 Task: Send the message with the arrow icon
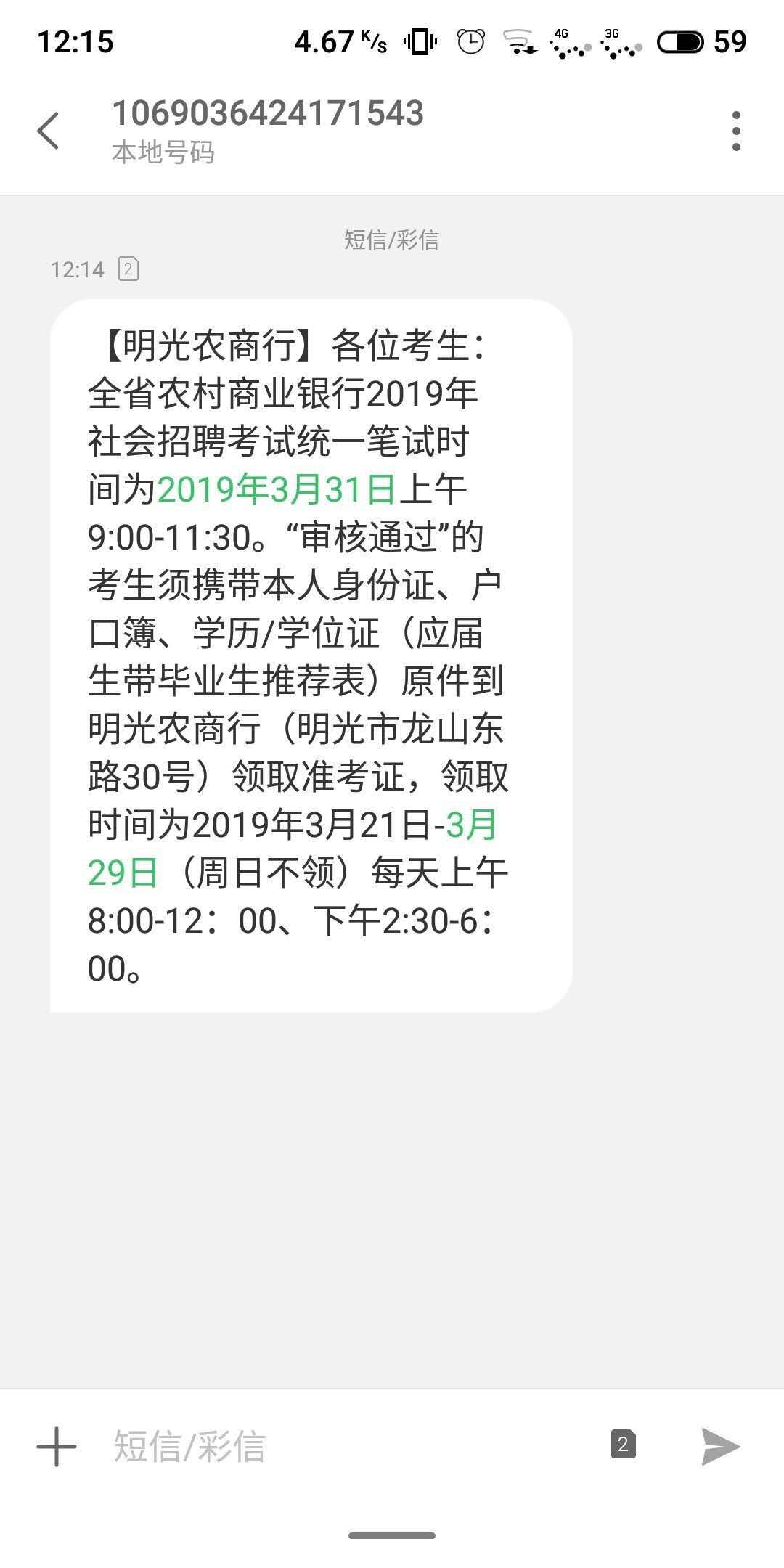(720, 1447)
